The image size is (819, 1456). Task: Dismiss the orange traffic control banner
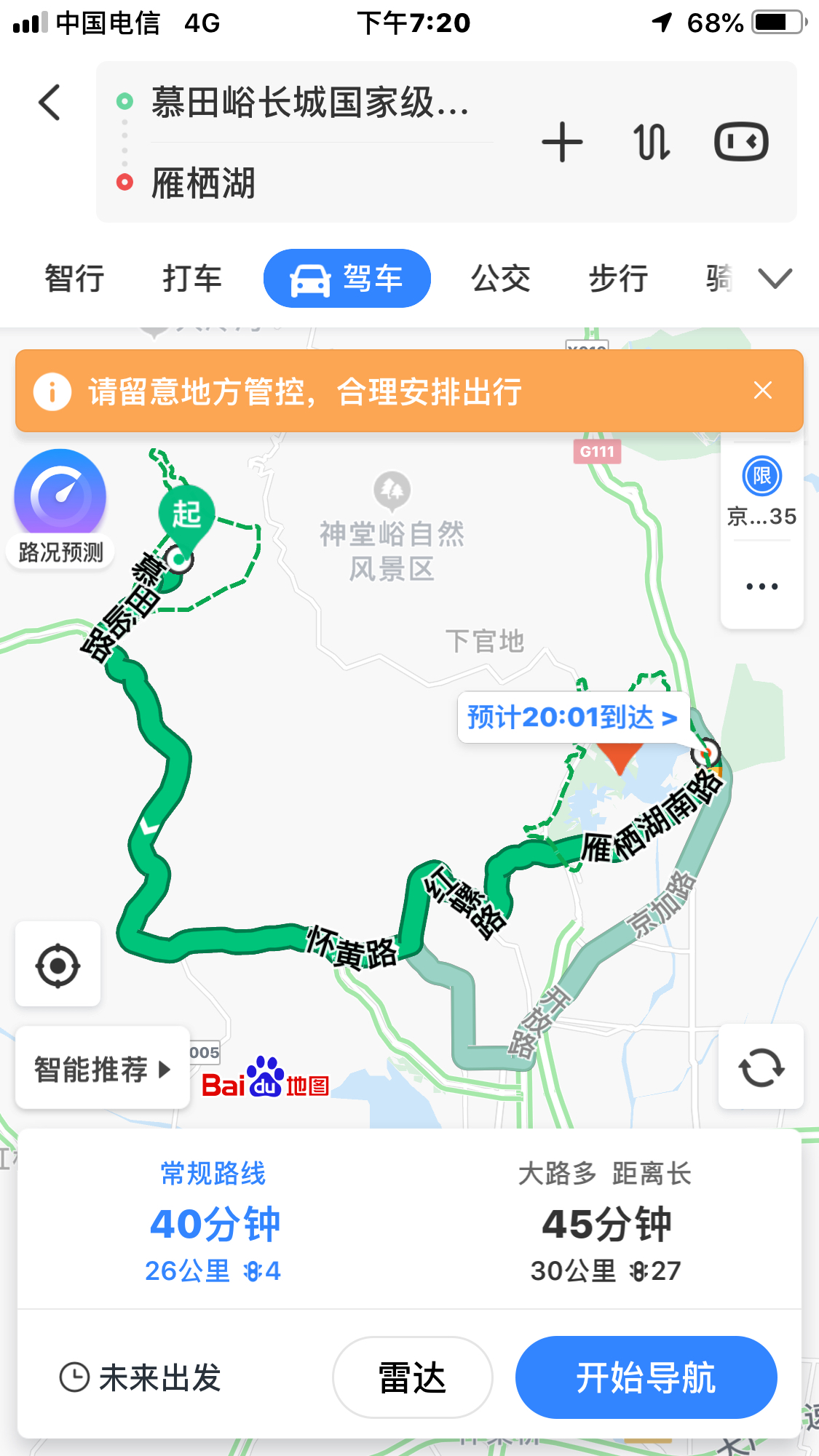762,391
